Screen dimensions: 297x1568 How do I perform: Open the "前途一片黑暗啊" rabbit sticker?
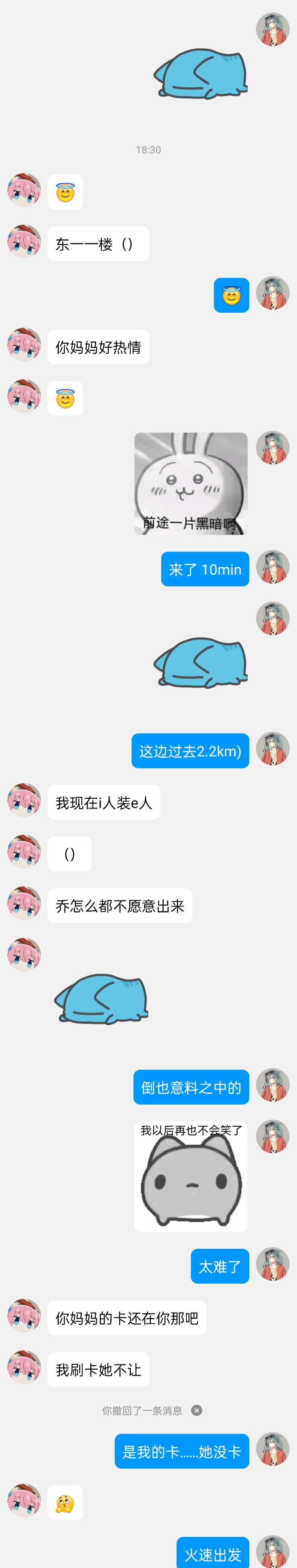[x=190, y=483]
